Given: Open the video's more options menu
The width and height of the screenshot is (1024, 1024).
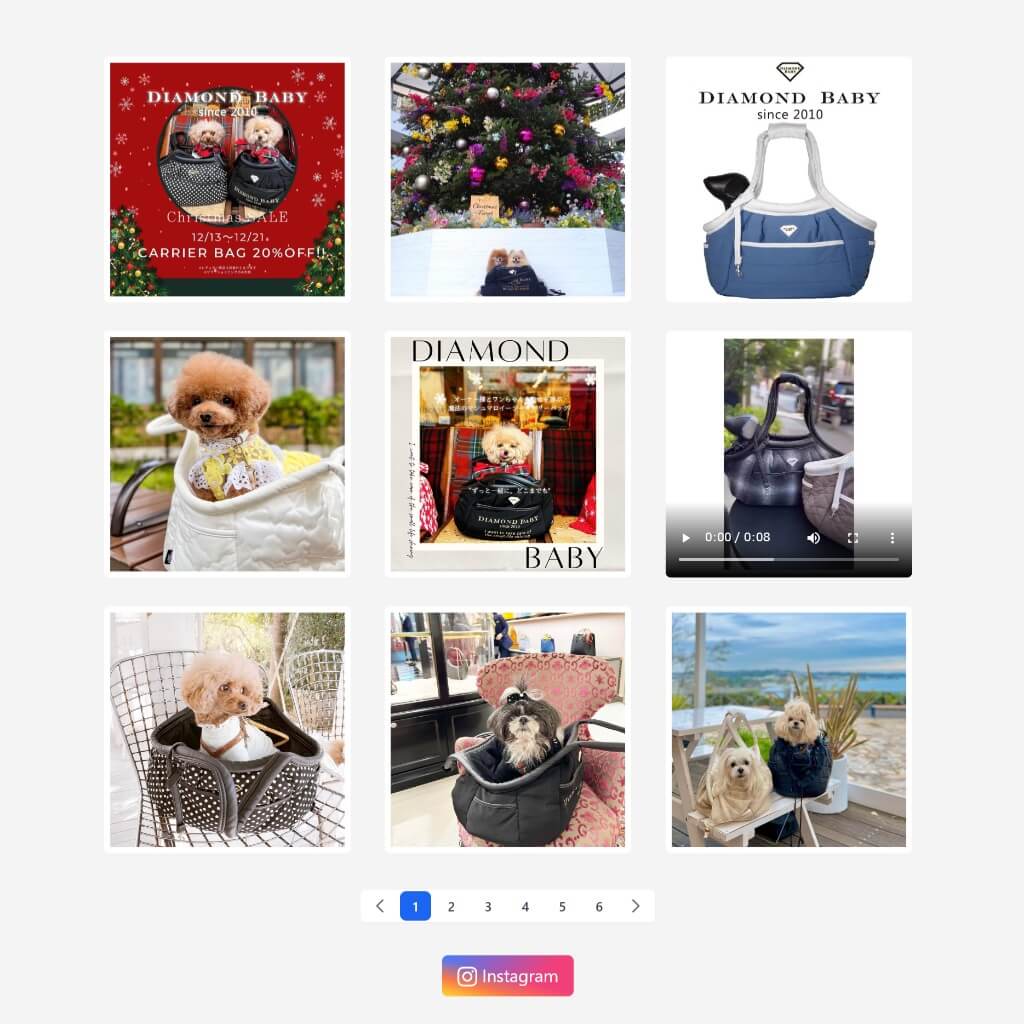Looking at the screenshot, I should (892, 538).
